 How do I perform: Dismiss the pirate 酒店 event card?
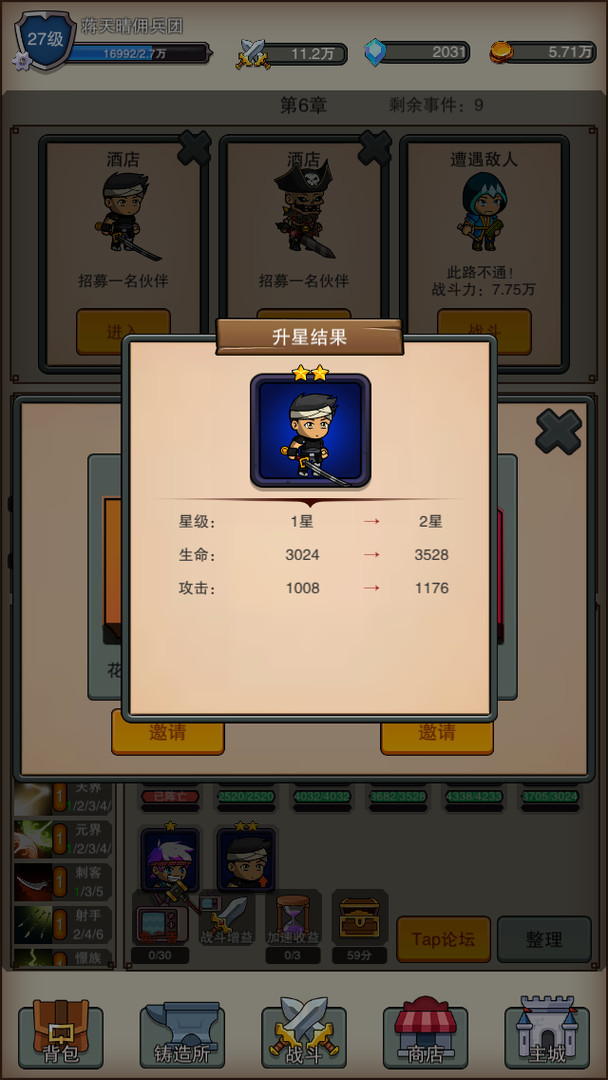point(374,149)
